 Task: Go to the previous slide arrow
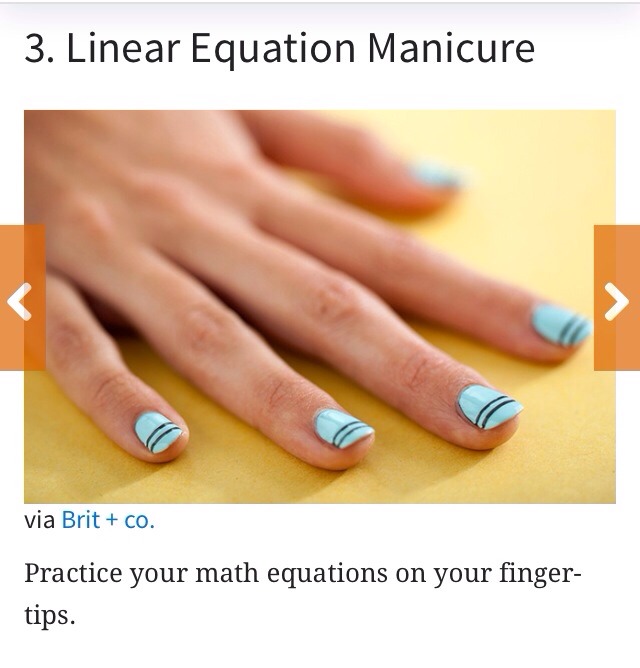click(21, 299)
